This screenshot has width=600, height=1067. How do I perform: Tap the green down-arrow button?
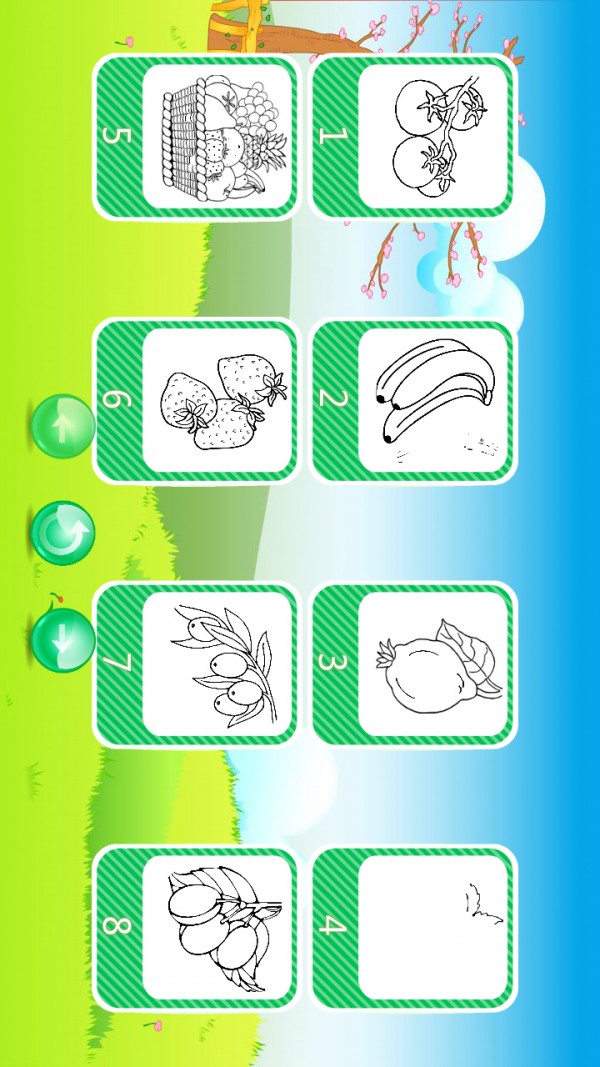[x=62, y=639]
